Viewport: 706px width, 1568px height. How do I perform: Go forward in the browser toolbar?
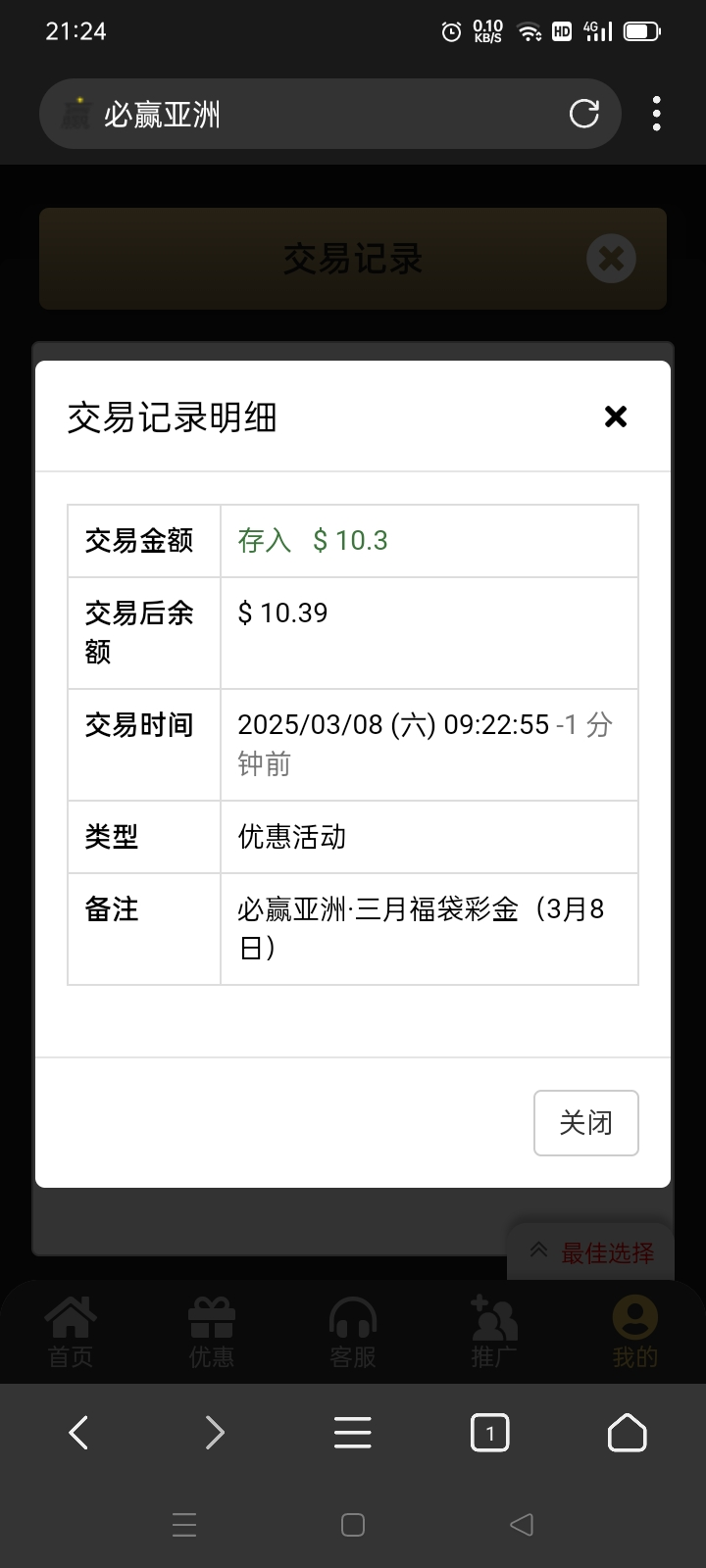[x=215, y=1433]
